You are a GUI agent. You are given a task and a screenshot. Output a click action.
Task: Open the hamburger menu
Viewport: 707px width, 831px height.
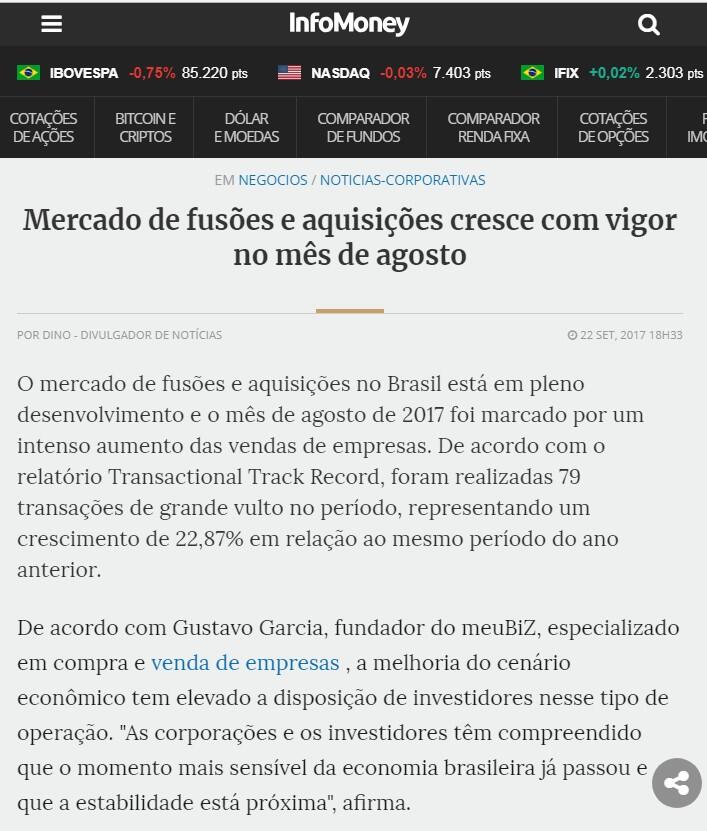tap(51, 25)
